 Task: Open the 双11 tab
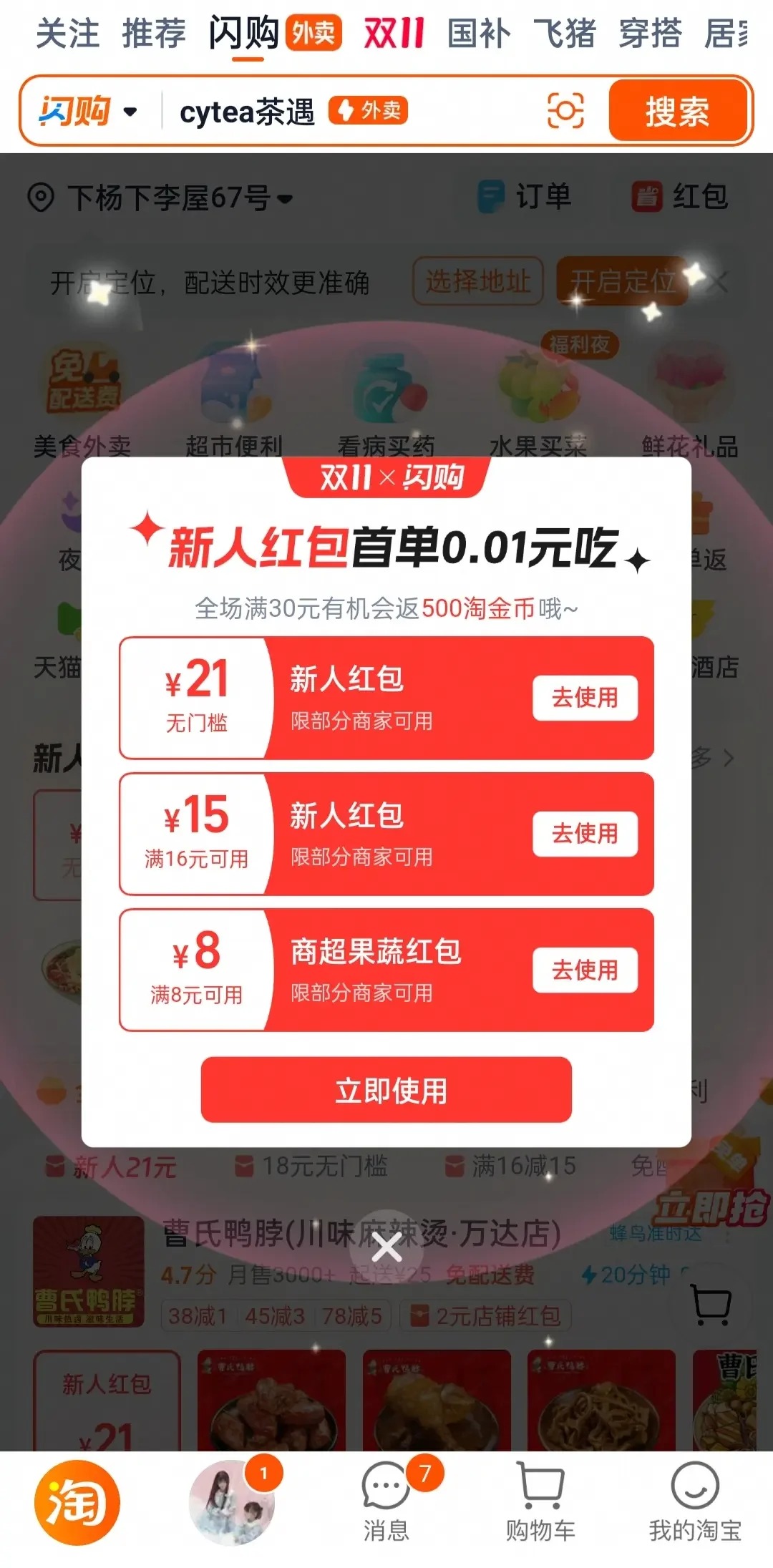394,33
